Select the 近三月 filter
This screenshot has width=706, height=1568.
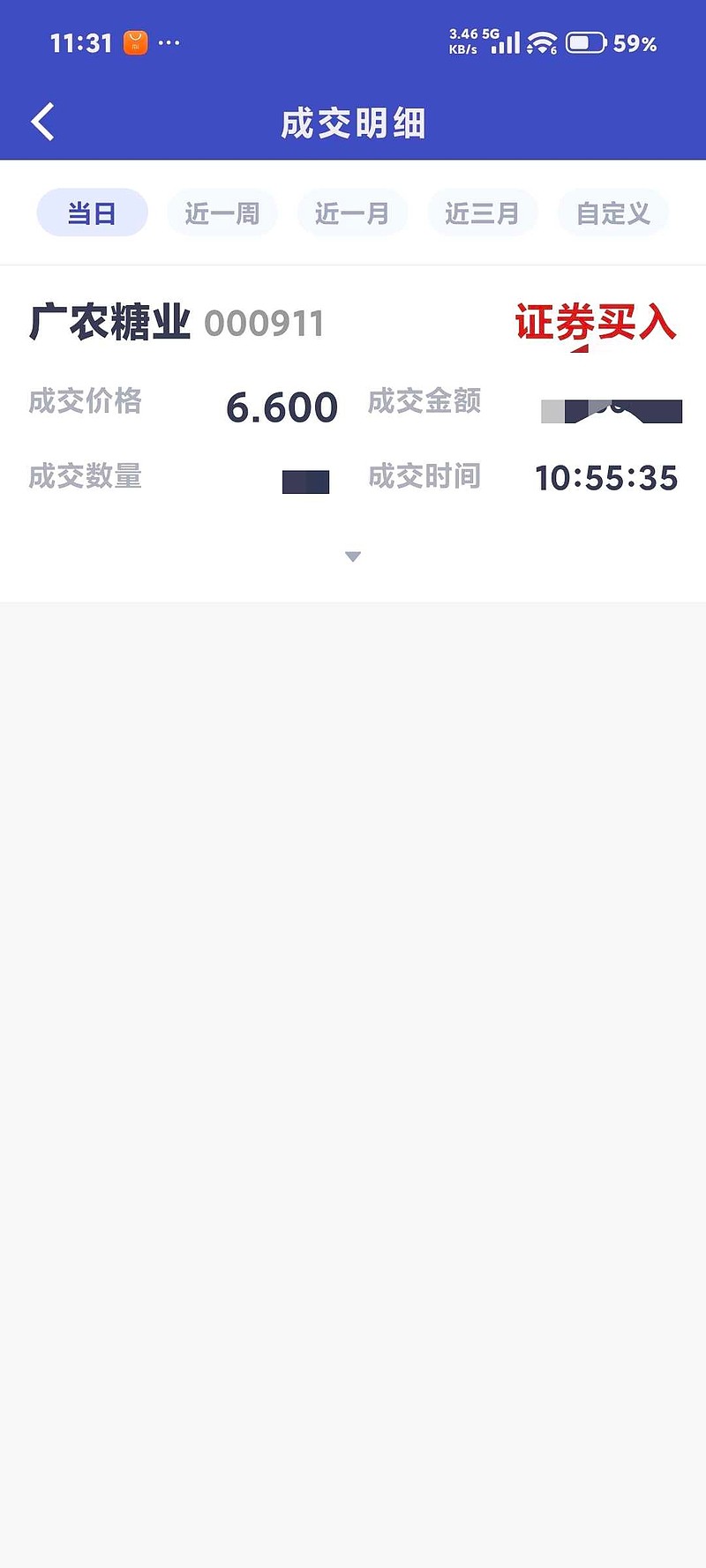(482, 212)
